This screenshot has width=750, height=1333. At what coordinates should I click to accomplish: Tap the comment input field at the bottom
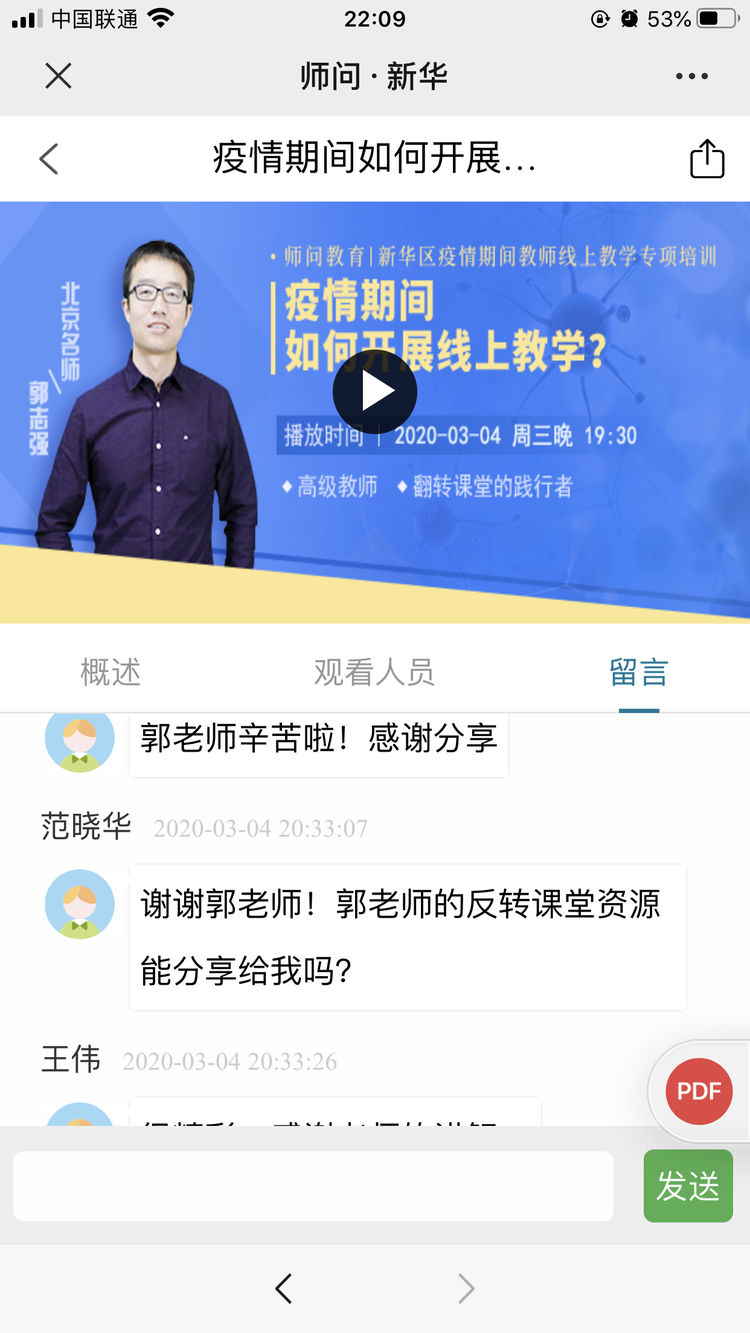[x=314, y=1186]
